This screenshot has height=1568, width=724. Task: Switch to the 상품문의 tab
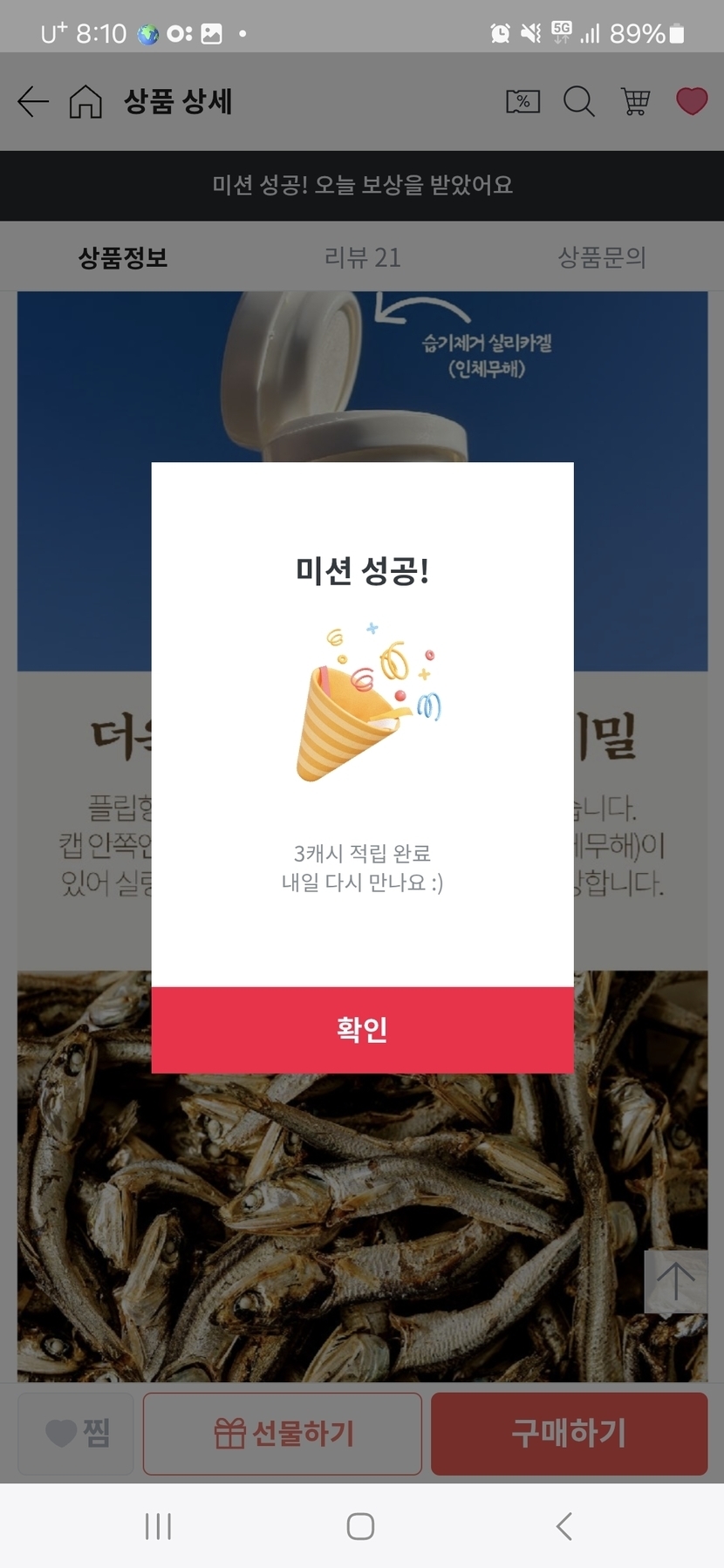pos(602,257)
